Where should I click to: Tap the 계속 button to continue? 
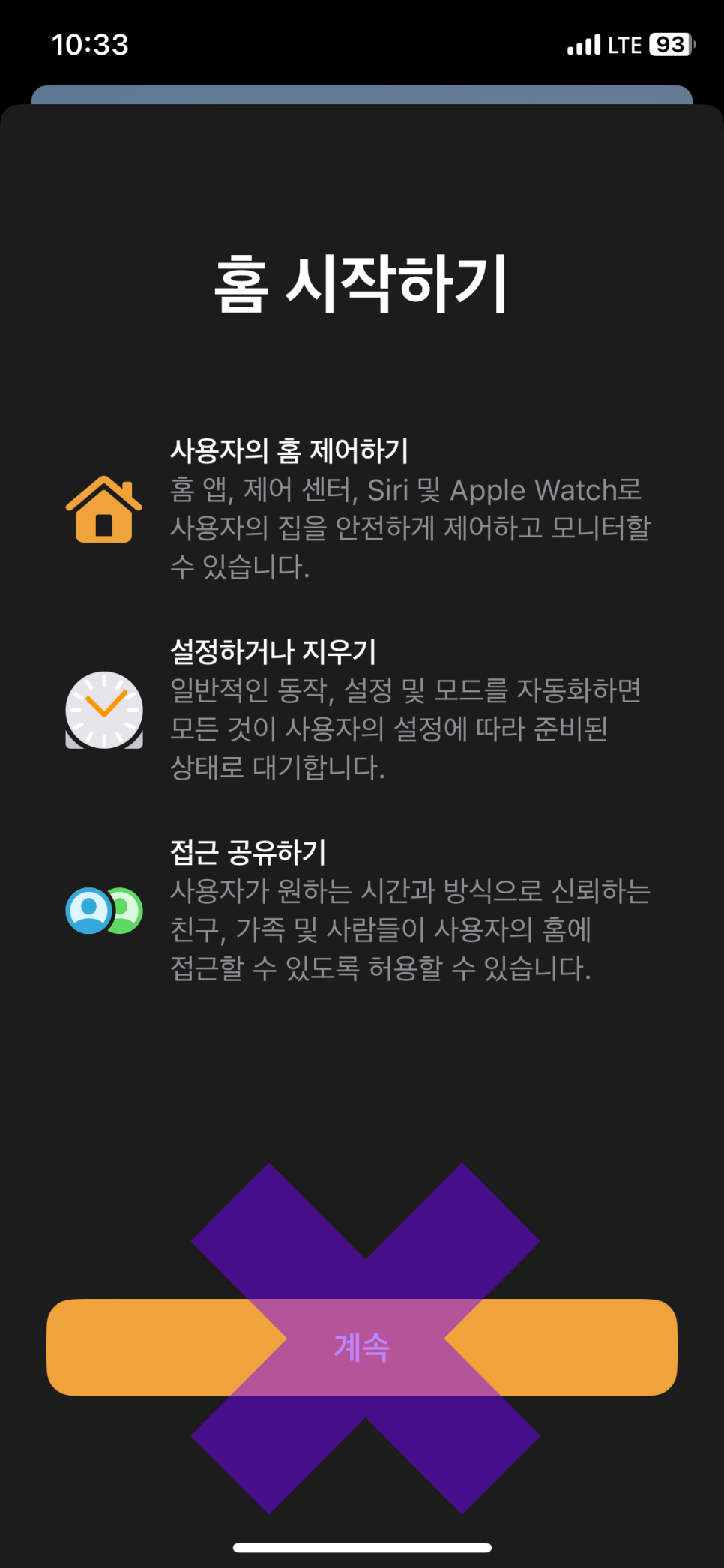362,1347
